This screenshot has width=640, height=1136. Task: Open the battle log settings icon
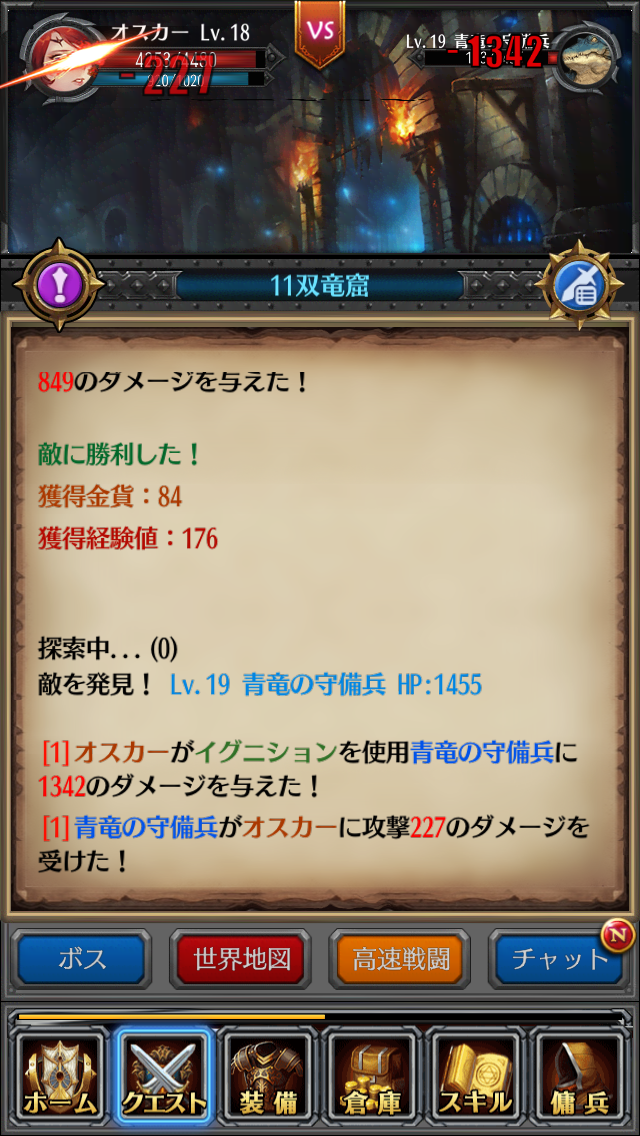click(581, 286)
